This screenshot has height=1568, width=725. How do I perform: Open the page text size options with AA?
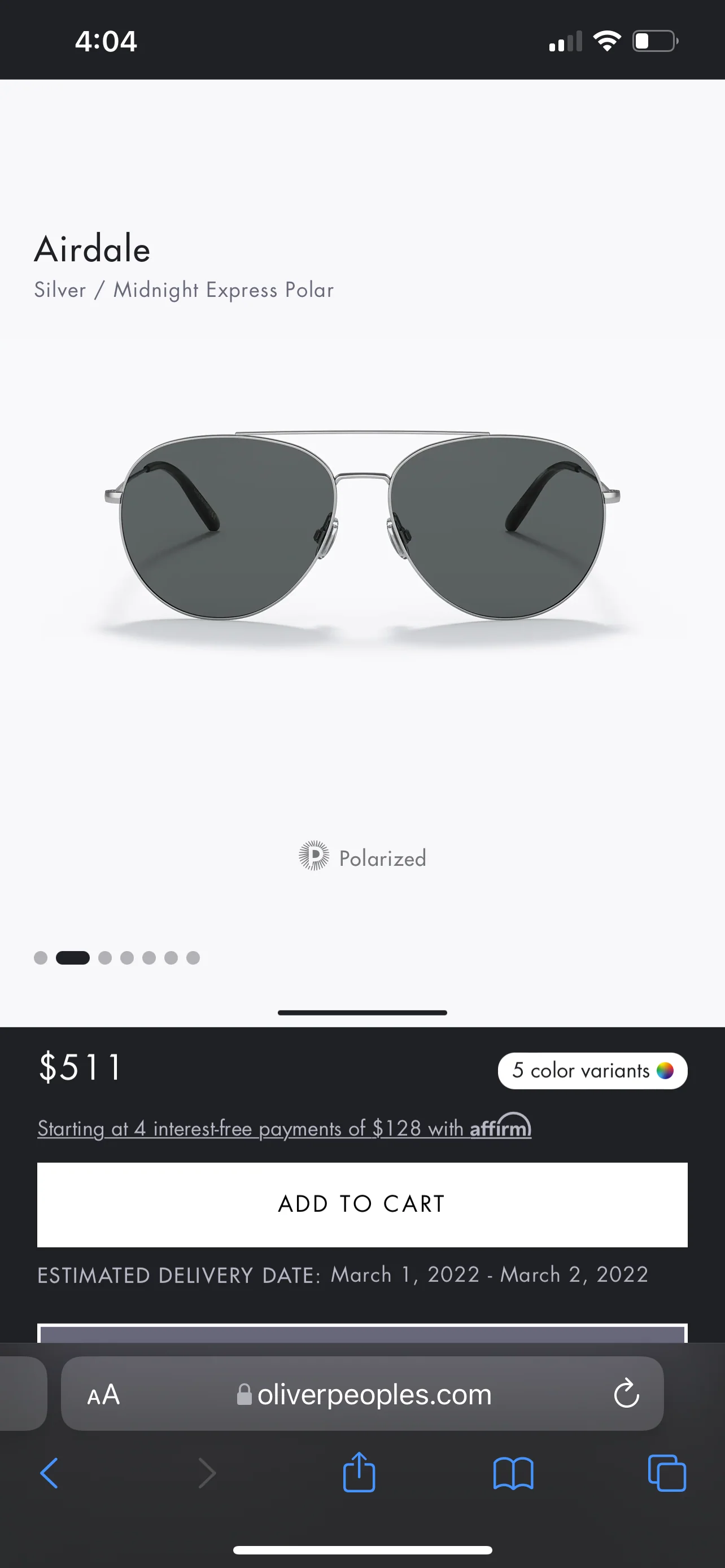click(x=102, y=1395)
